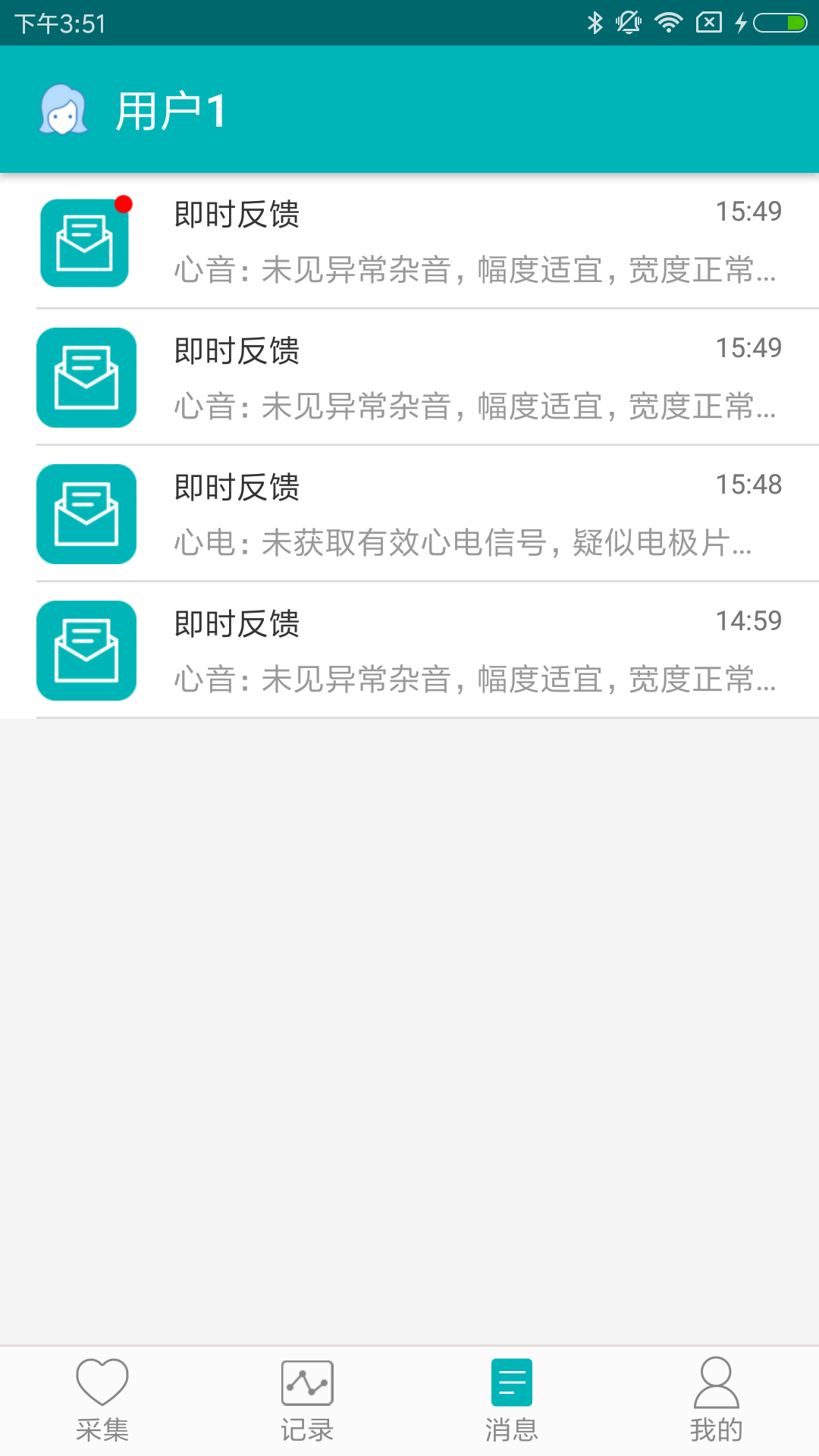Switch to the 记录 tab
The image size is (819, 1456).
pyautogui.click(x=307, y=1407)
